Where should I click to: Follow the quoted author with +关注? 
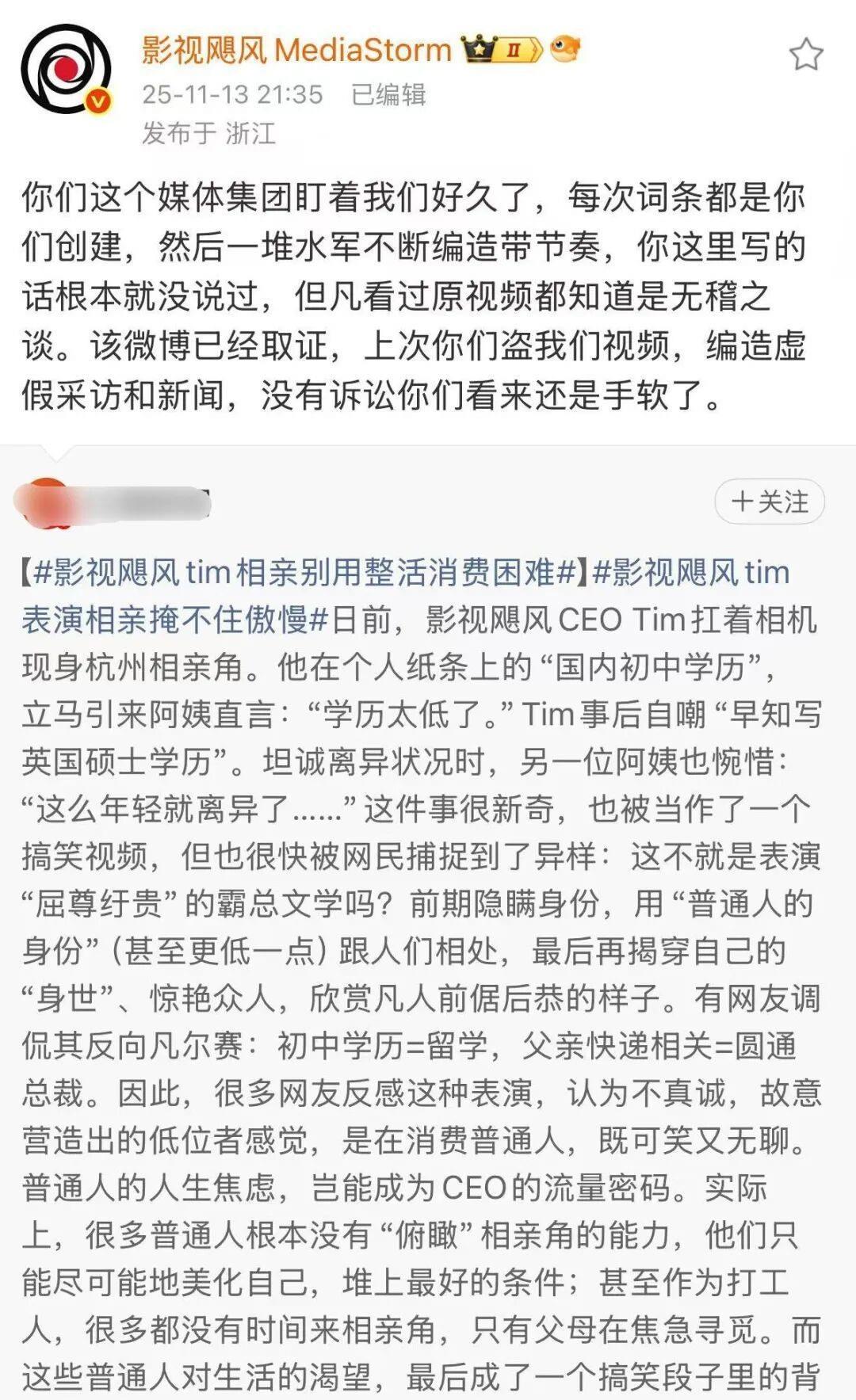769,502
